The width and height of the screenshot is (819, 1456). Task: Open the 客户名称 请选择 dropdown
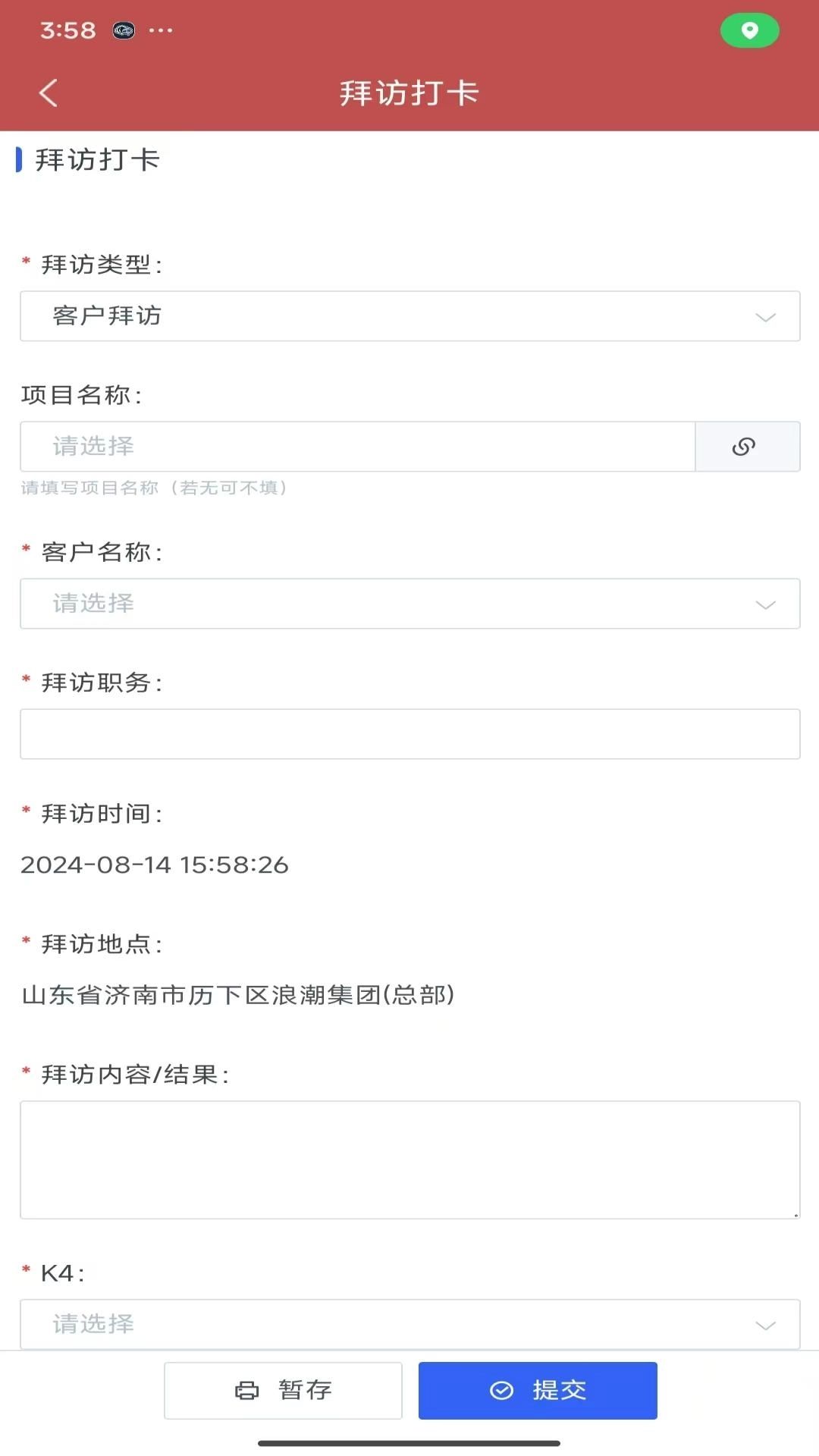click(409, 604)
